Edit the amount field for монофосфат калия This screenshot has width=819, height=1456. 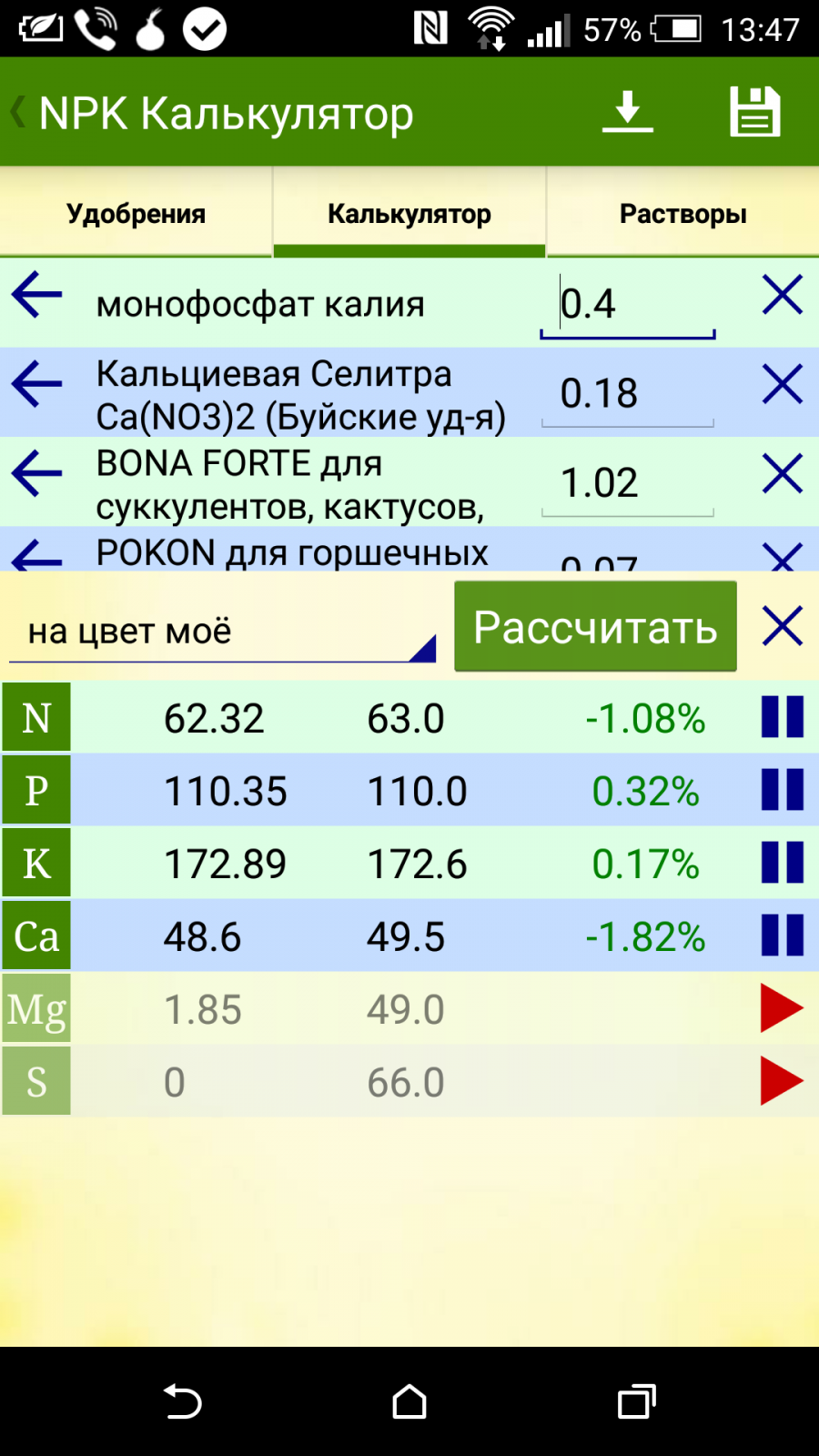click(x=628, y=305)
